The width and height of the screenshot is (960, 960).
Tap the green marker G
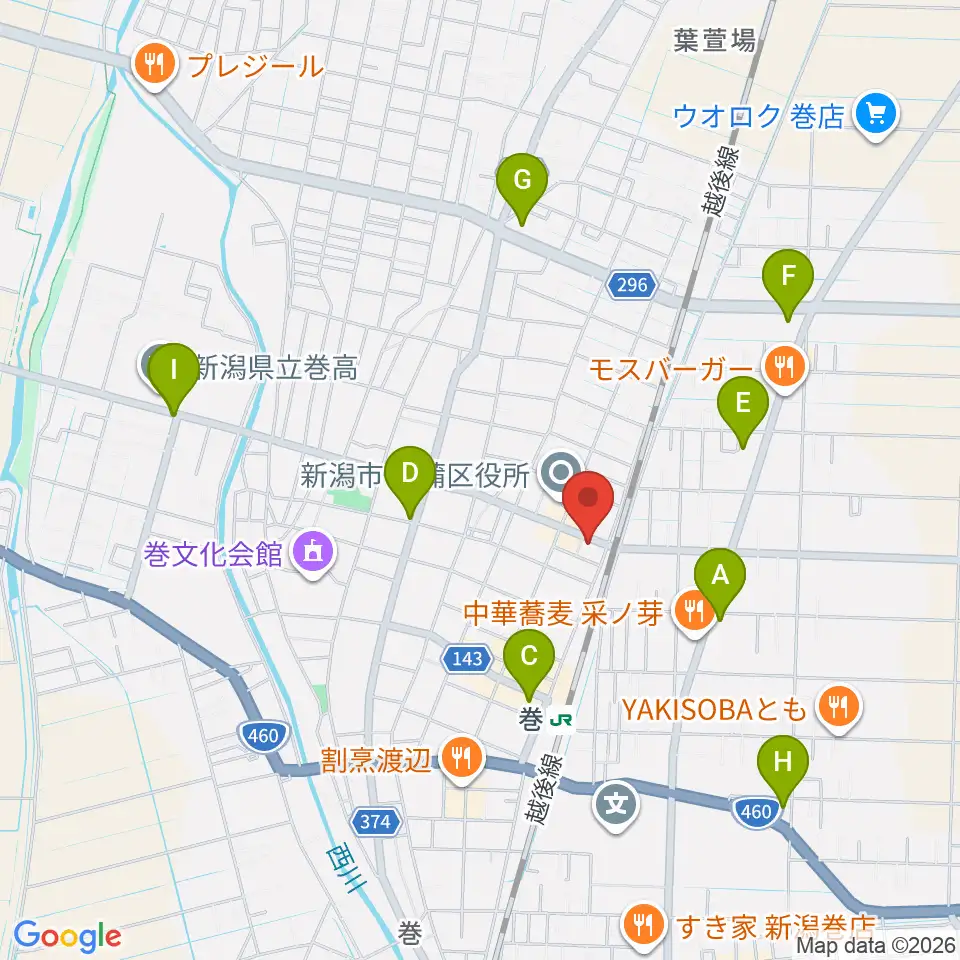tap(522, 187)
